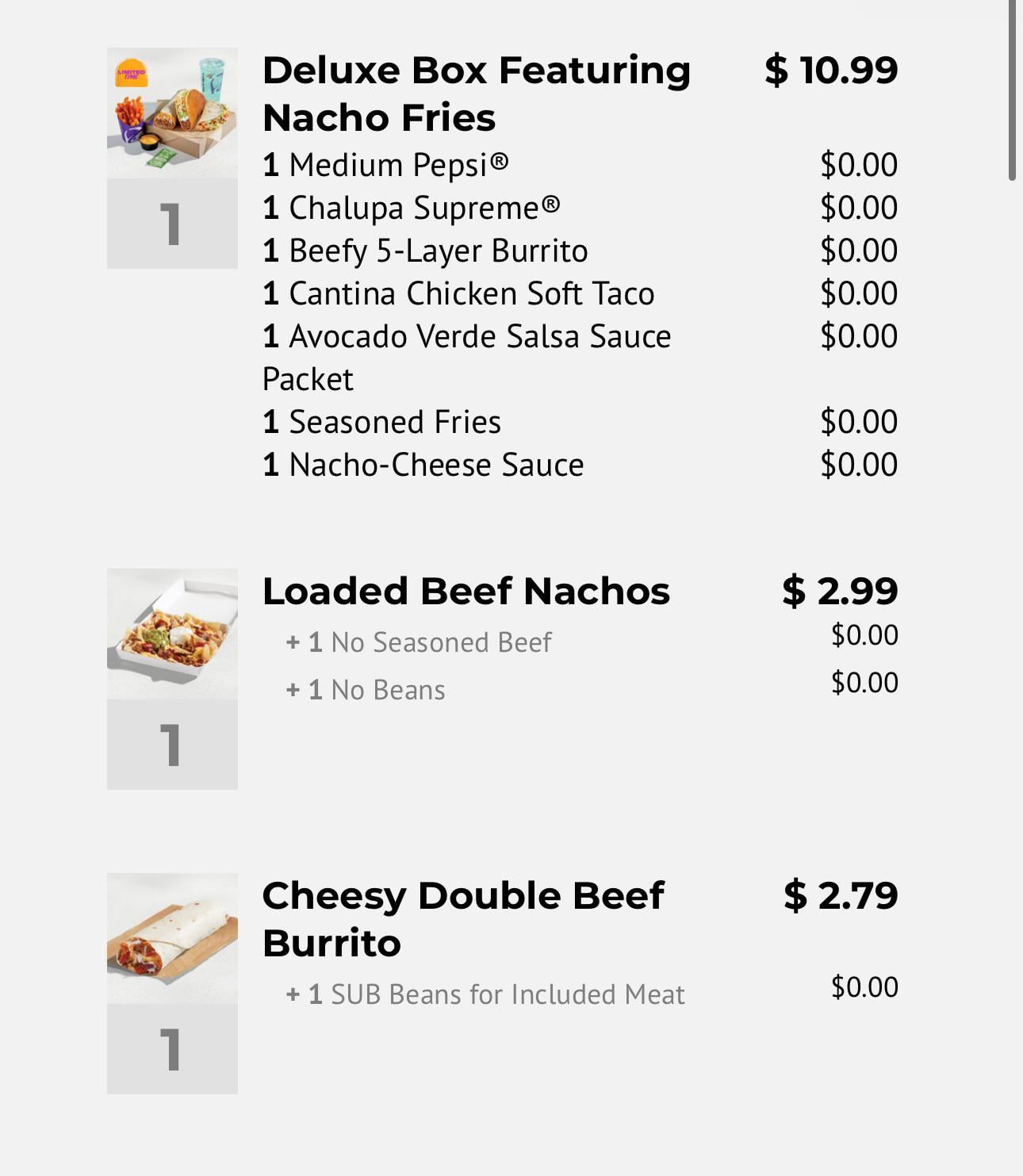1023x1176 pixels.
Task: Select the Cheesy Double Beef Burrito item
Action: click(x=462, y=918)
